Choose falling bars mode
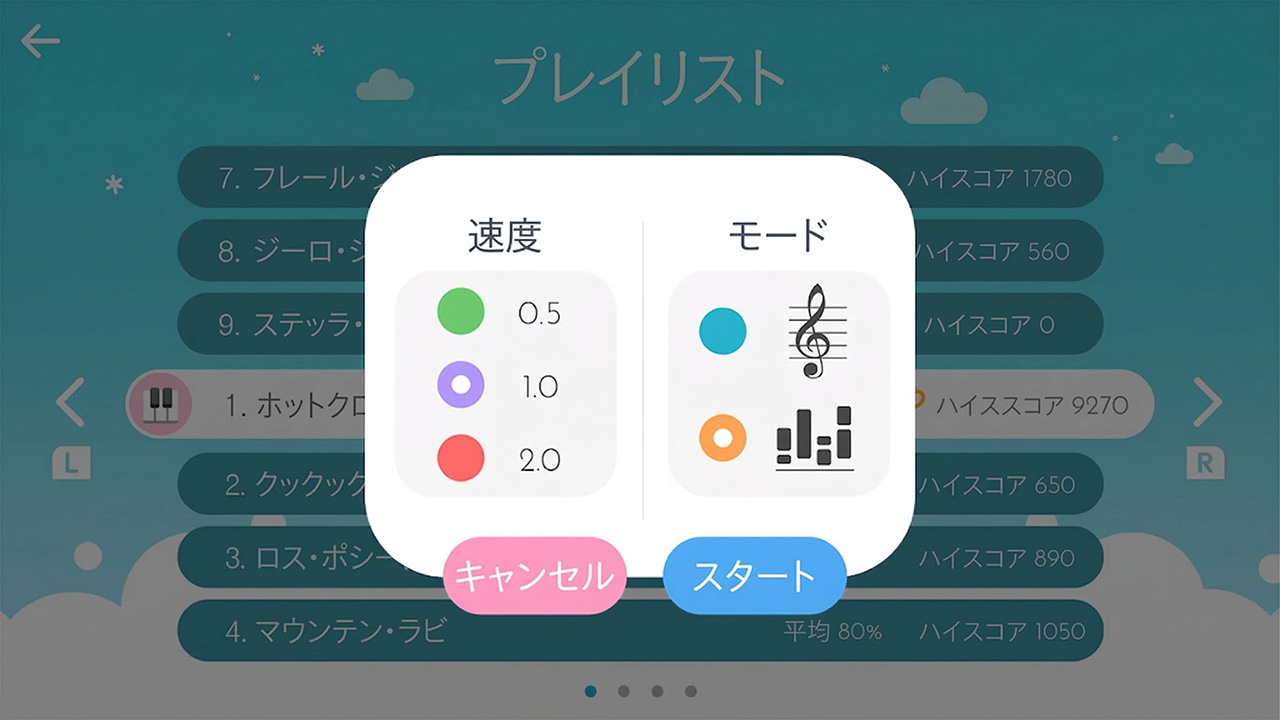The height and width of the screenshot is (720, 1280). tap(723, 438)
